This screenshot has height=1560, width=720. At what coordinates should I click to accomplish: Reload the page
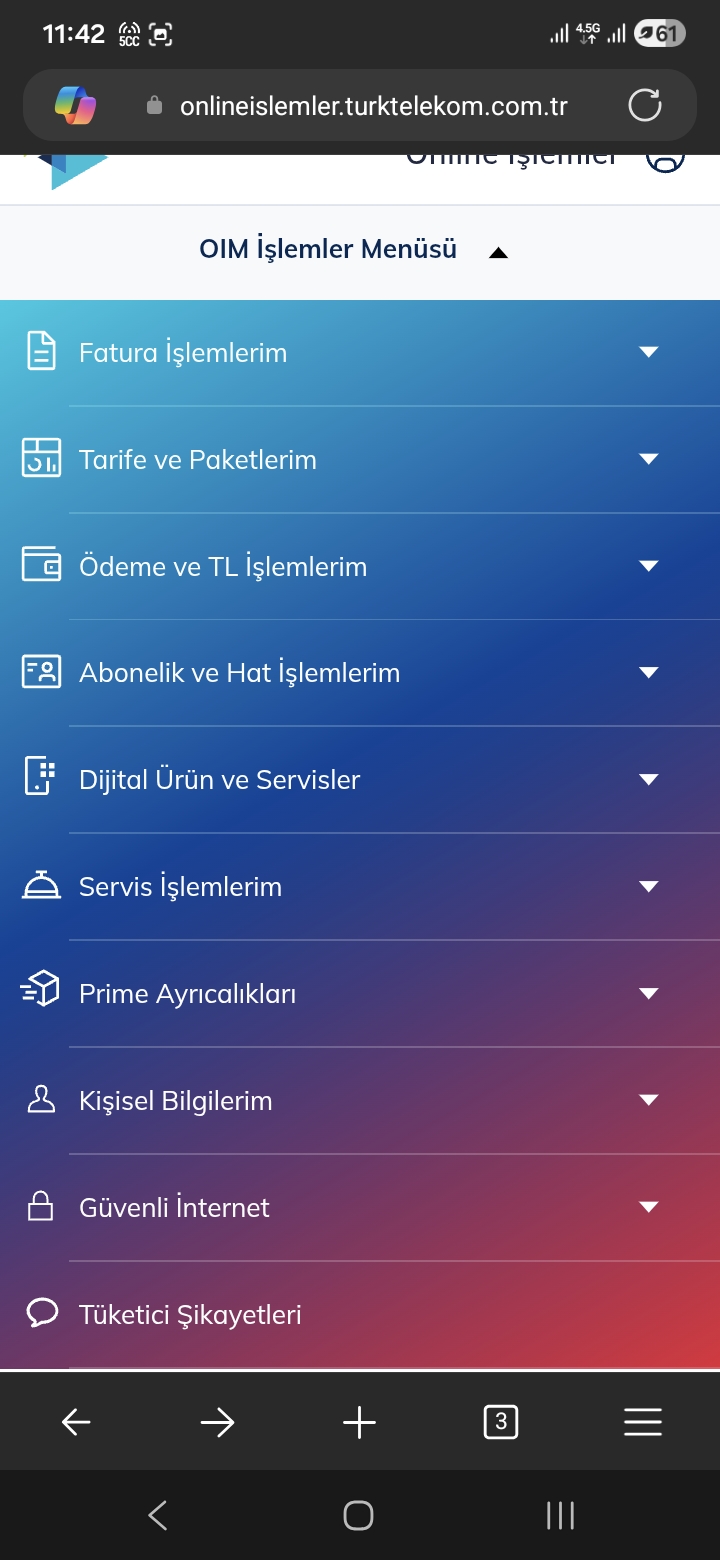click(644, 105)
